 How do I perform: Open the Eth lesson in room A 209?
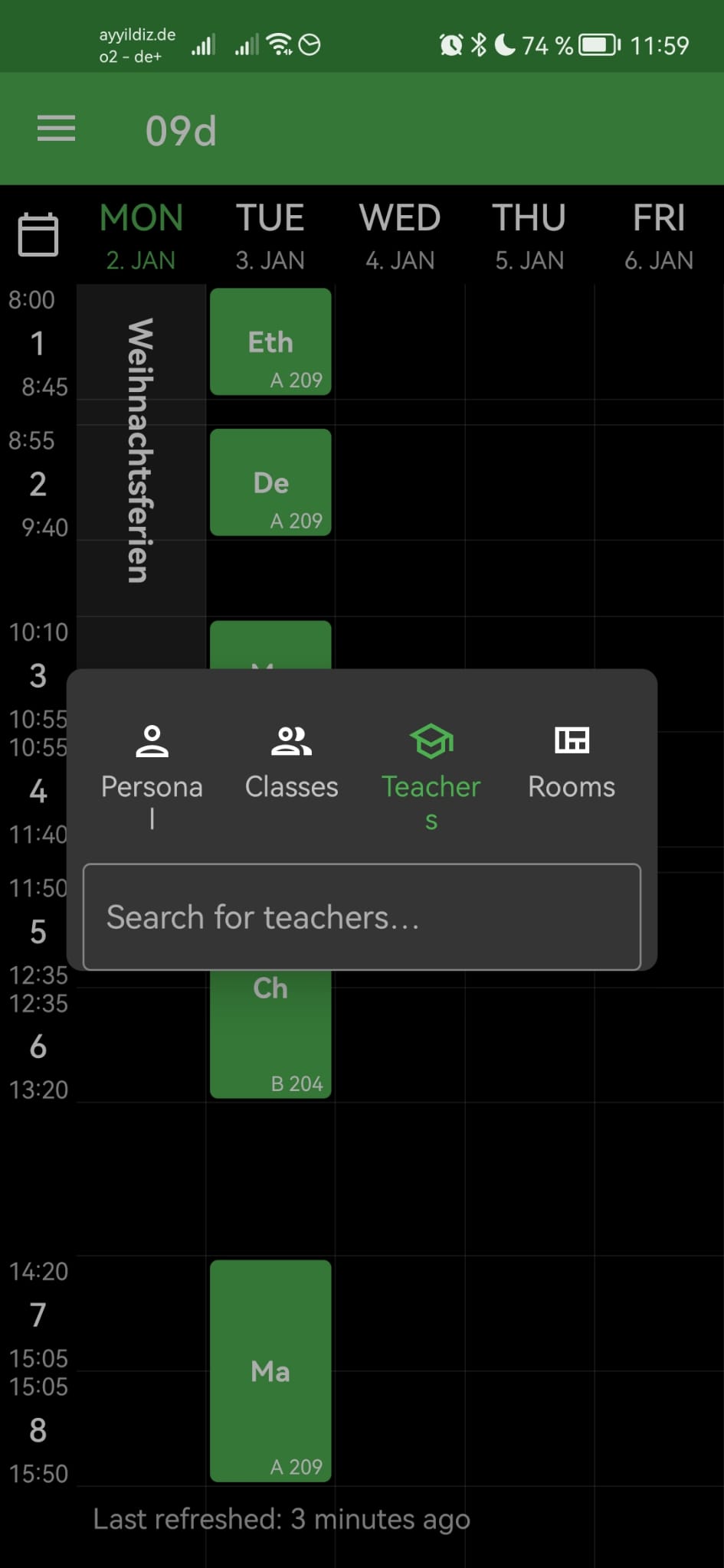pos(270,341)
